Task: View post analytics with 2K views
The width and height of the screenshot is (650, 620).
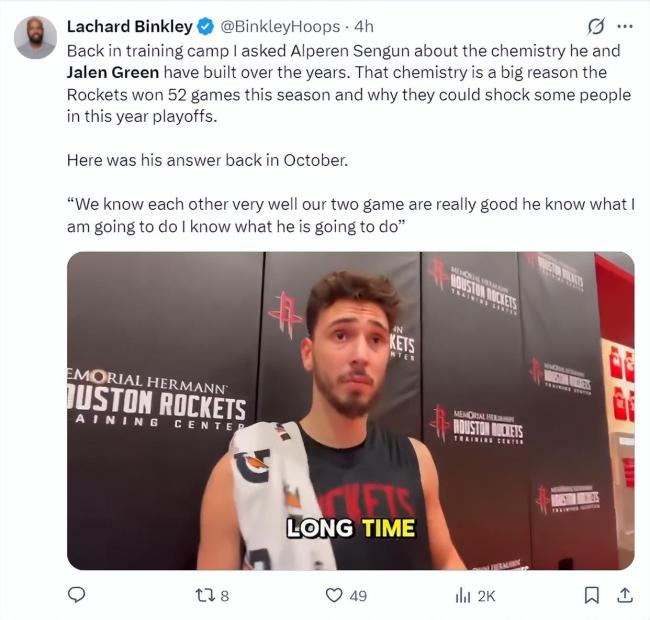Action: pos(475,595)
